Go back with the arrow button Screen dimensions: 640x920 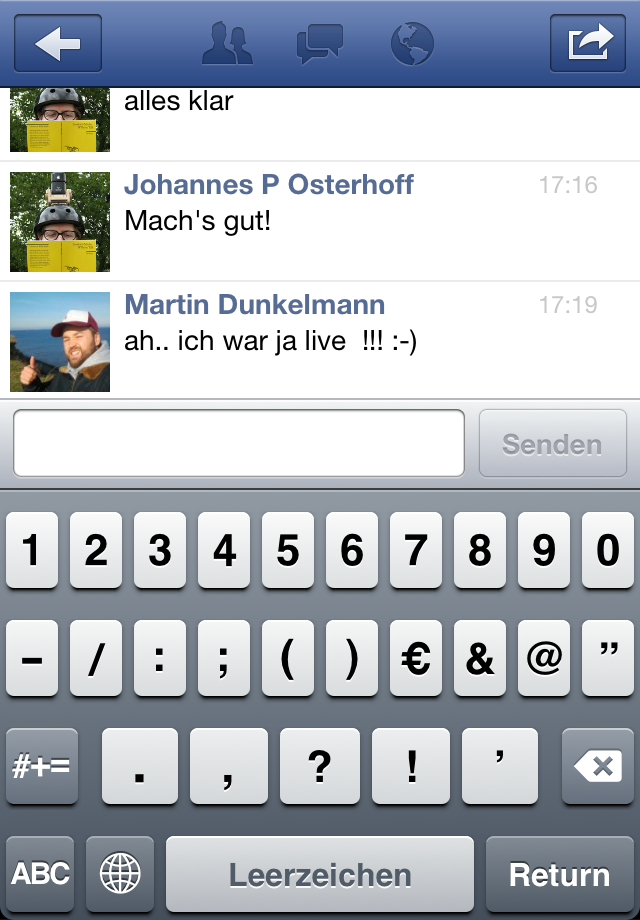pos(57,44)
